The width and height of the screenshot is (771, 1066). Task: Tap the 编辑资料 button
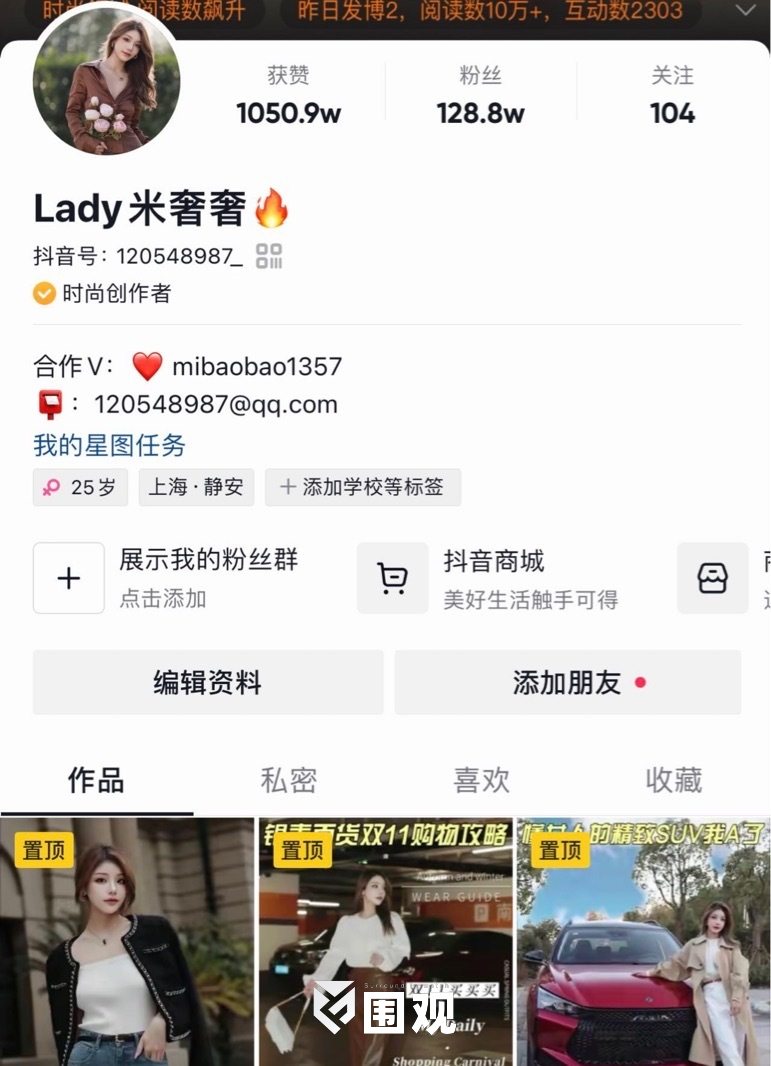(208, 683)
